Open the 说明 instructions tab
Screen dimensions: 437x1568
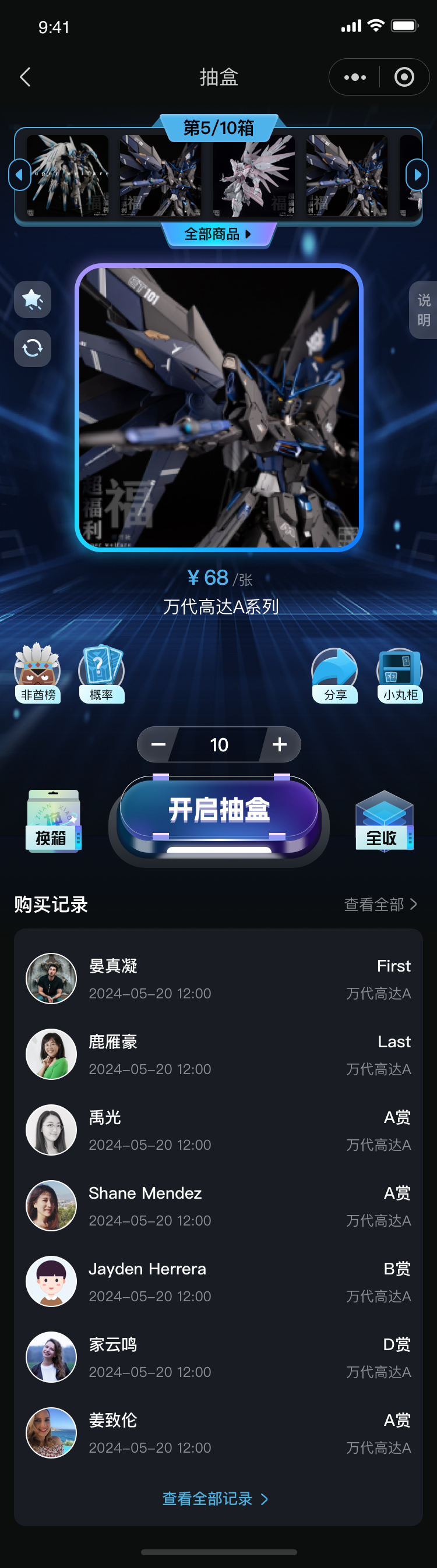tap(424, 310)
